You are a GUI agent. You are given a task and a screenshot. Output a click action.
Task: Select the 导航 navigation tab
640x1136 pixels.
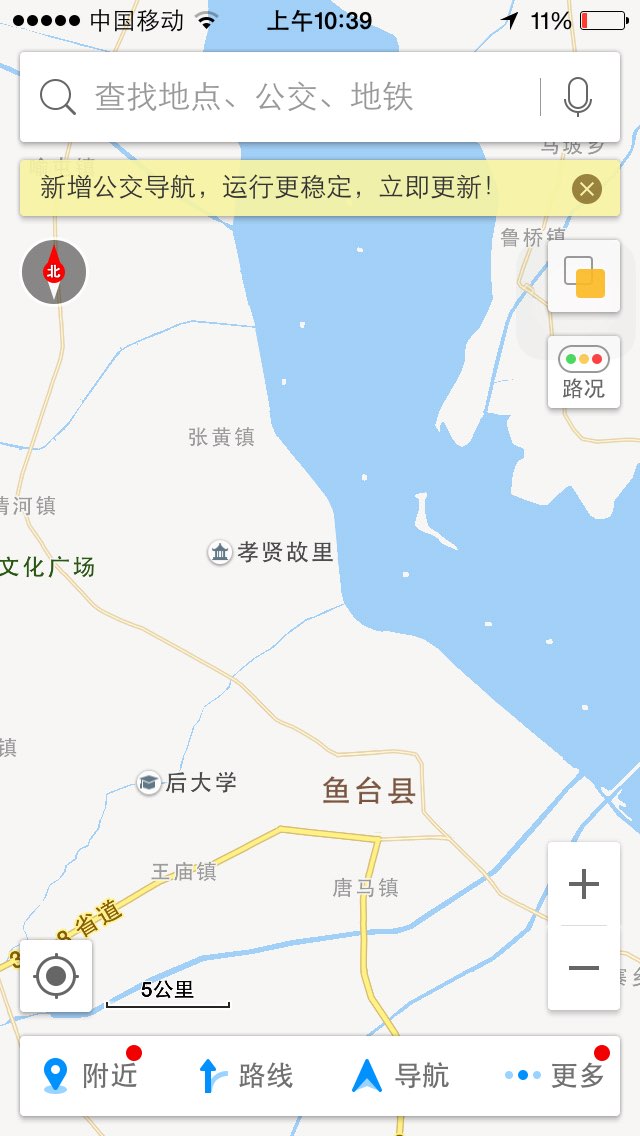pos(399,1075)
